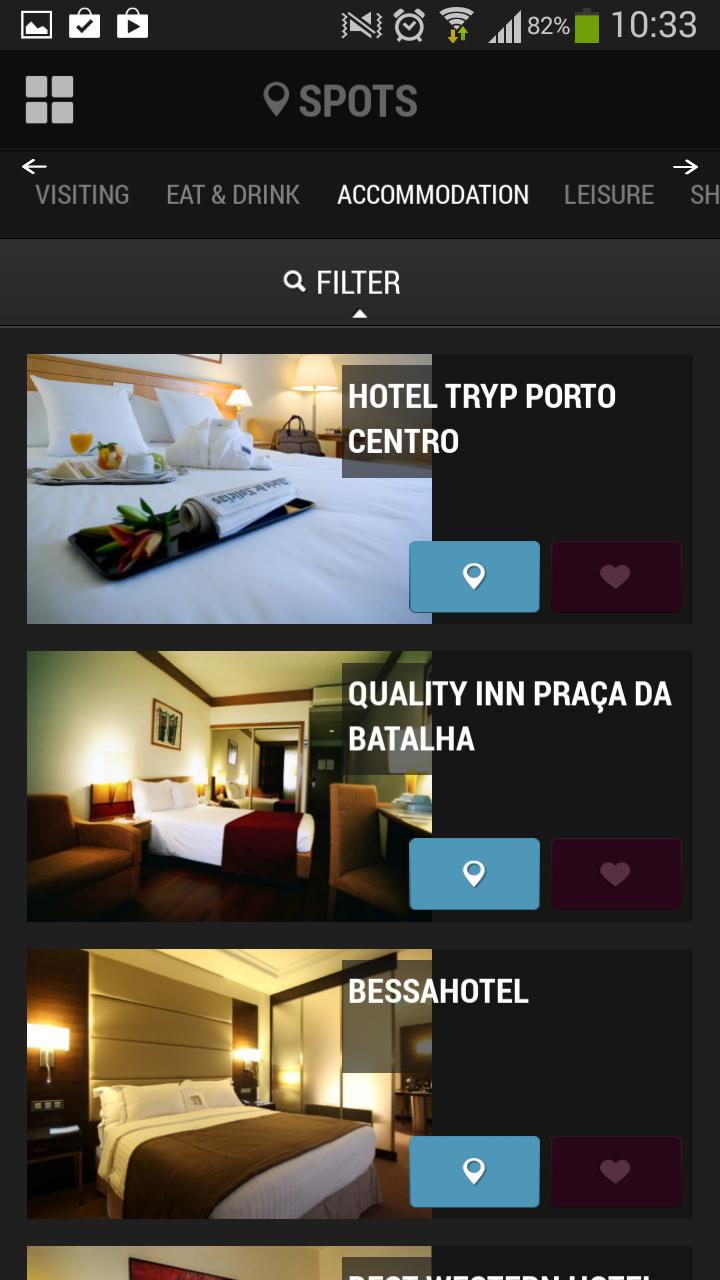Open the grid menu in the top-left corner
720x1280 pixels.
tap(50, 99)
